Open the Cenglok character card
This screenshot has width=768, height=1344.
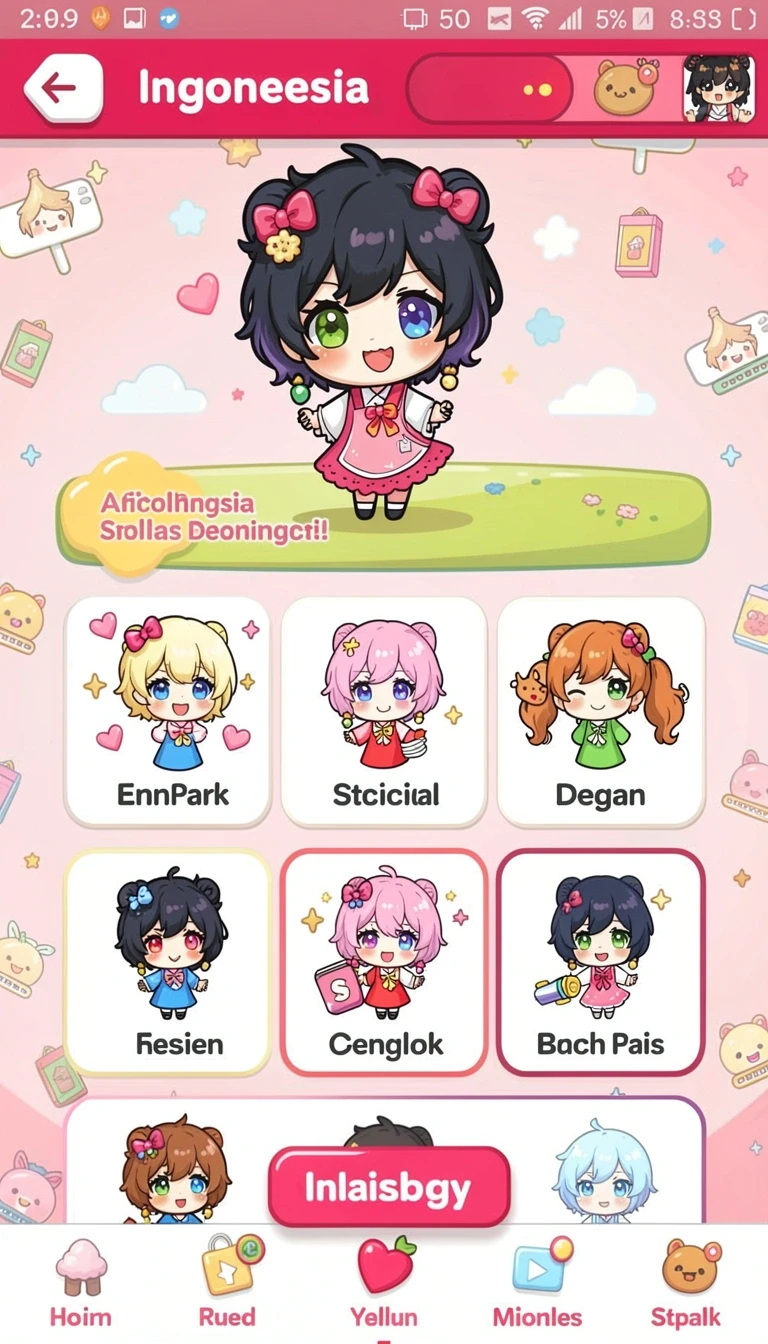point(384,962)
